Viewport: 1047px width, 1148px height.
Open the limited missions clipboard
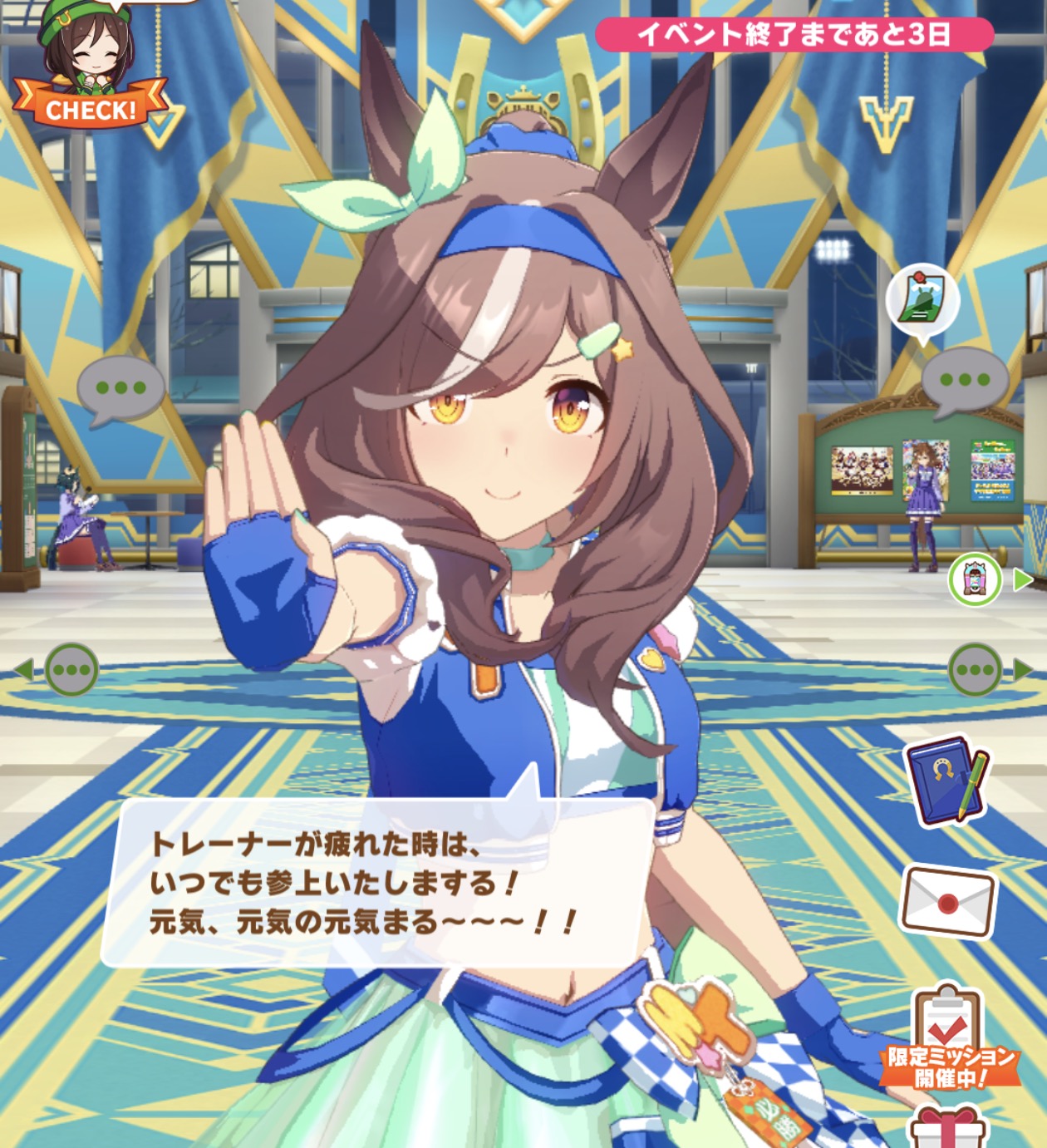pyautogui.click(x=950, y=1037)
